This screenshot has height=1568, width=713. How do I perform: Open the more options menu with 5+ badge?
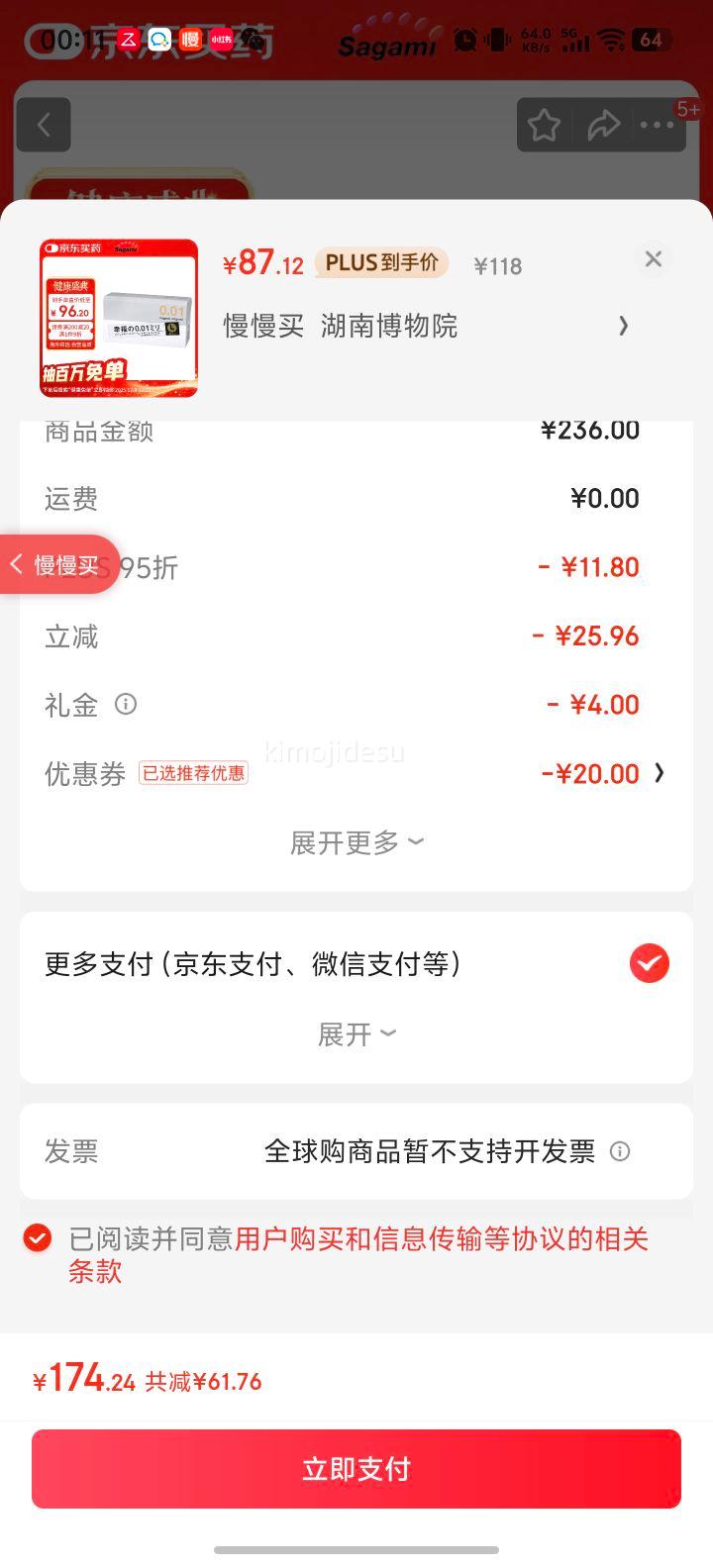[657, 125]
